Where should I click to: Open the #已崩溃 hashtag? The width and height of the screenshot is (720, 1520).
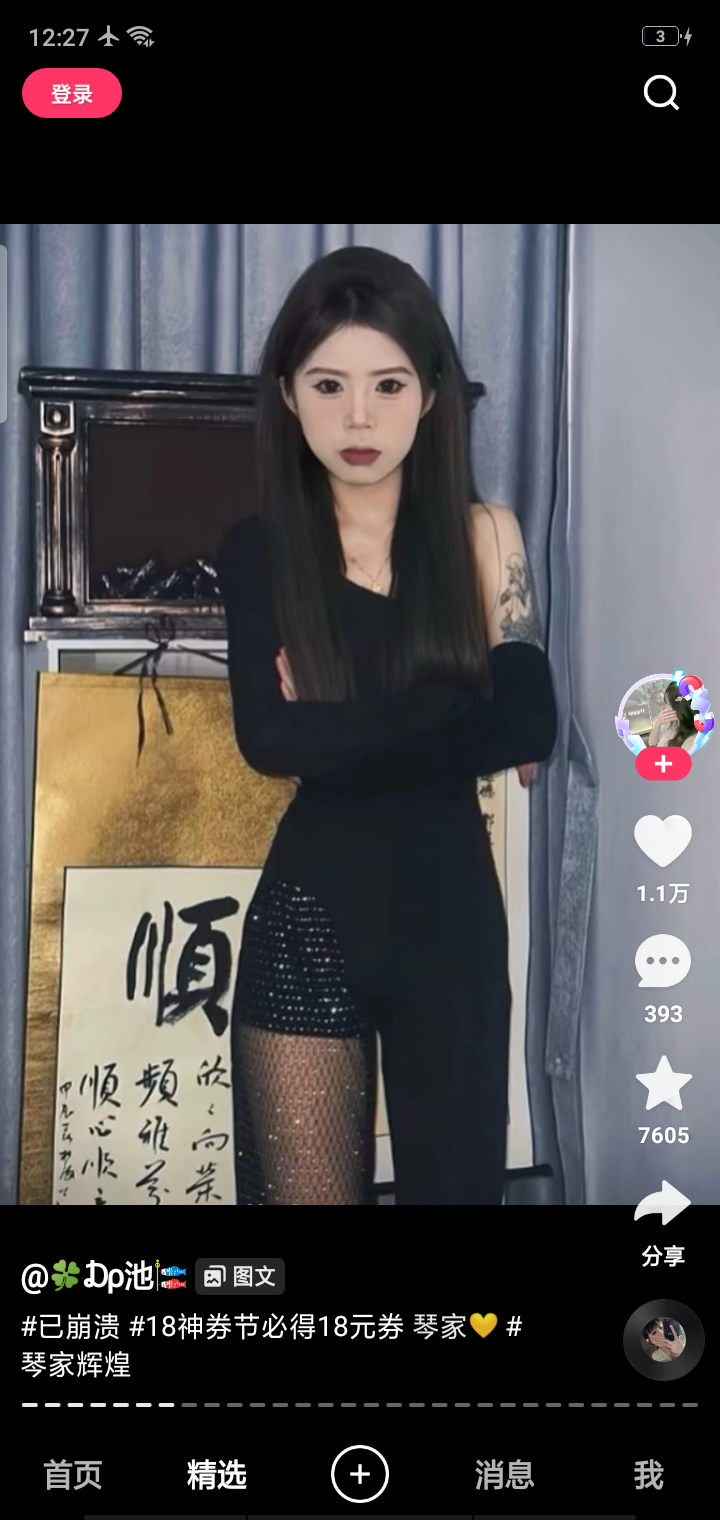click(71, 1327)
